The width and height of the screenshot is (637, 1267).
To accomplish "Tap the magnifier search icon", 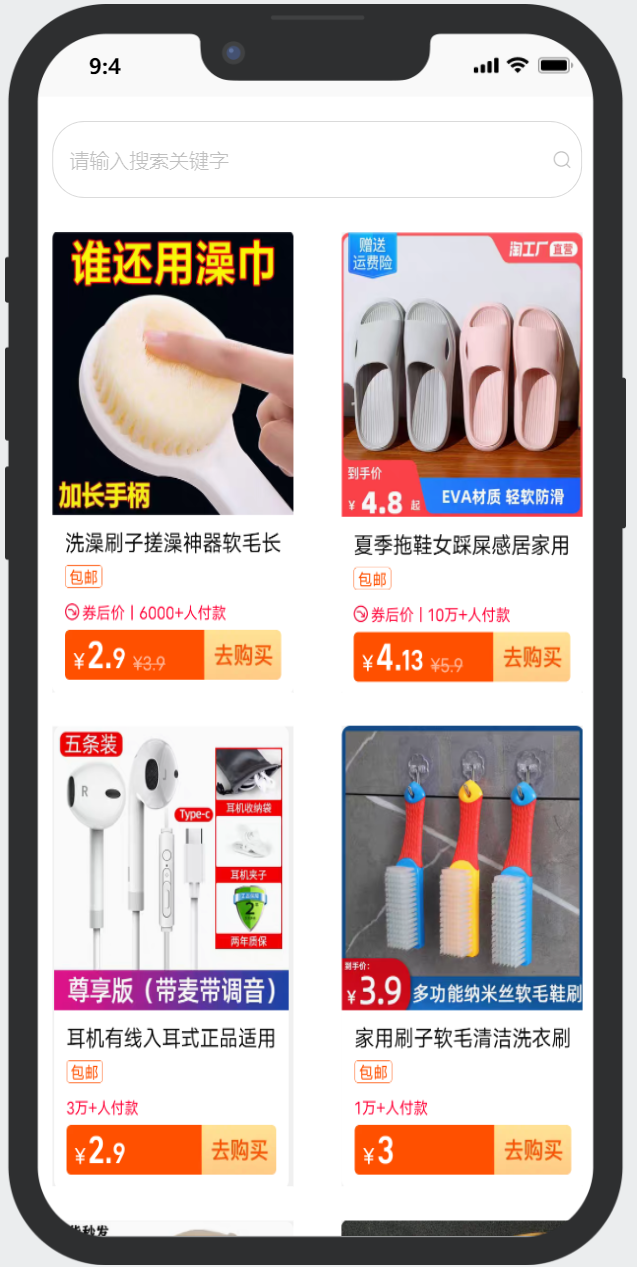I will pos(562,160).
